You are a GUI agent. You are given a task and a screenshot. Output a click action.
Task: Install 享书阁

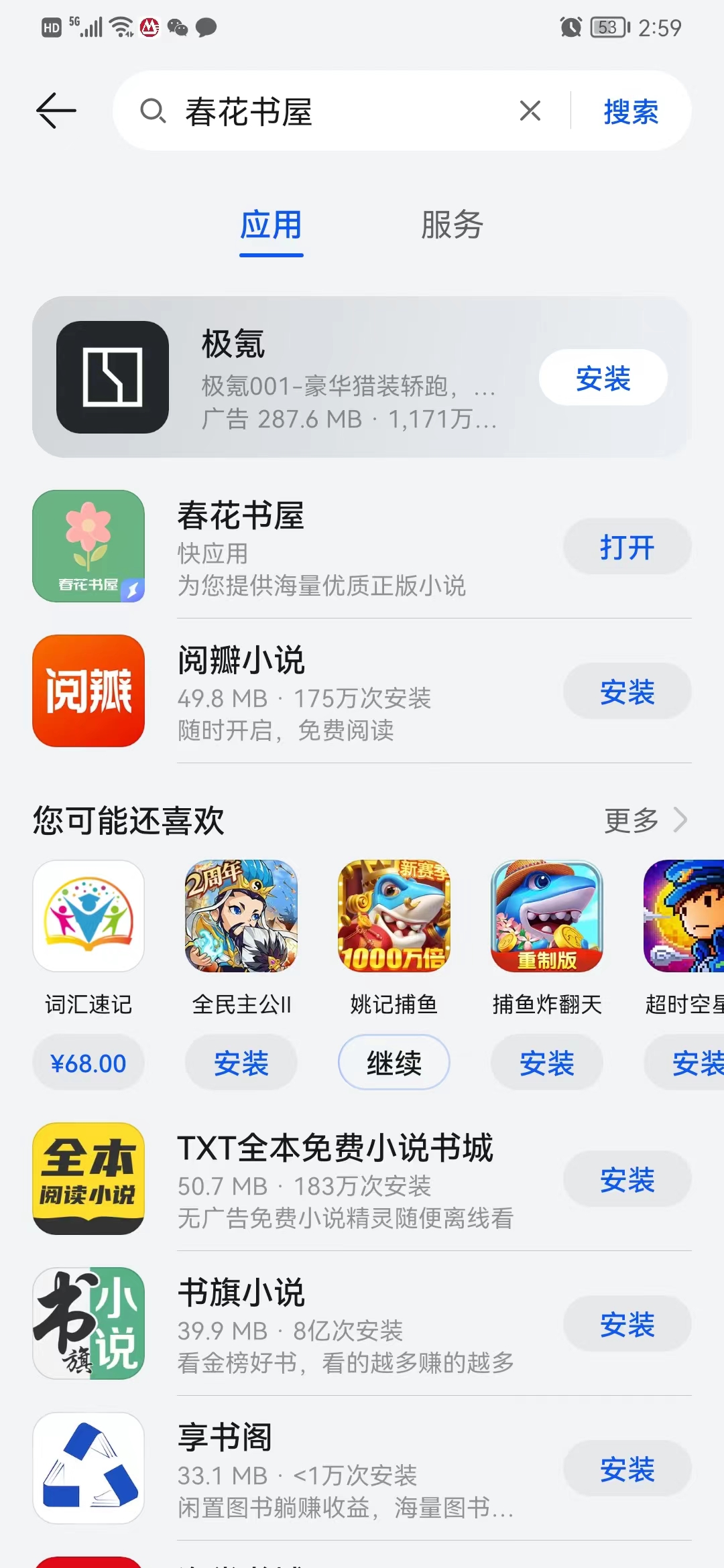coord(627,1469)
